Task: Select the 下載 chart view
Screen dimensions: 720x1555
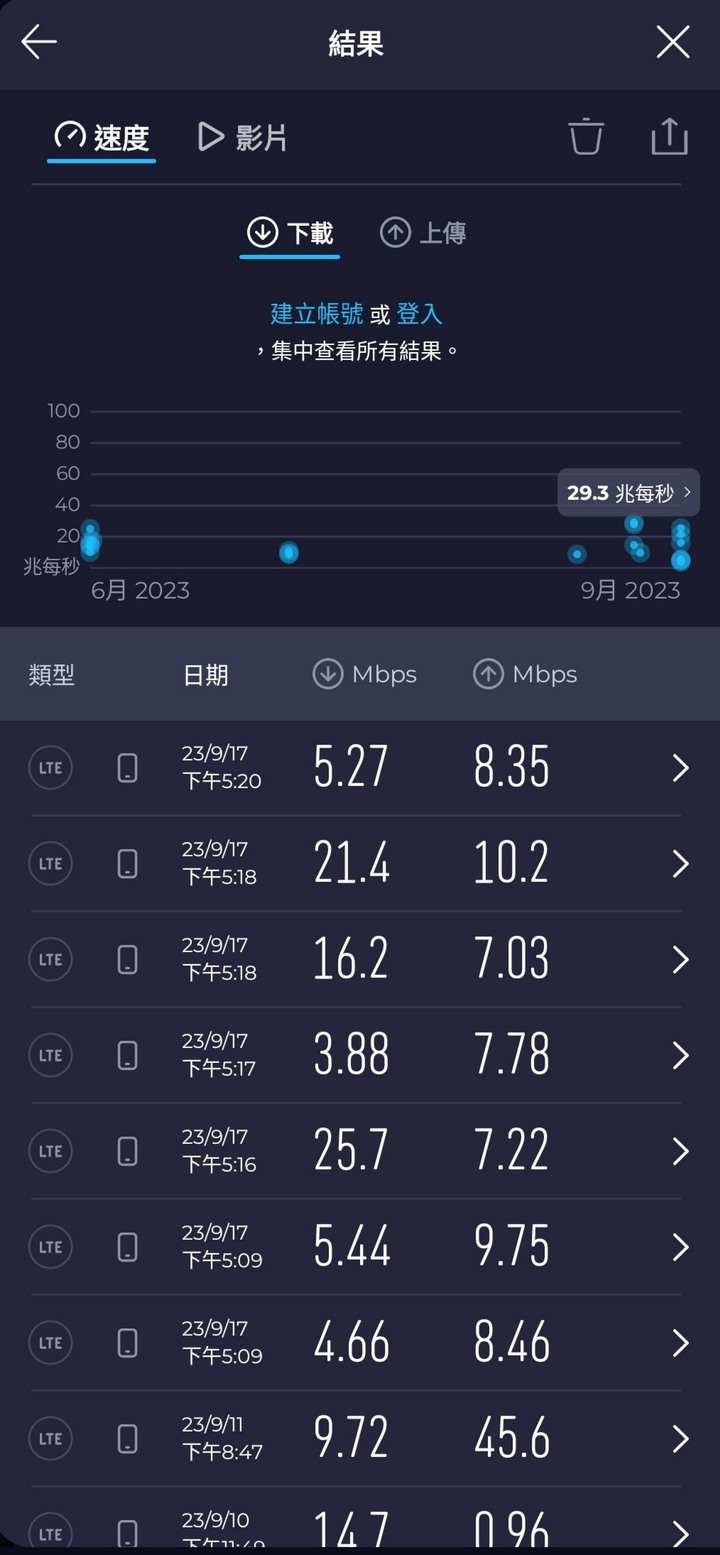Action: [x=290, y=233]
